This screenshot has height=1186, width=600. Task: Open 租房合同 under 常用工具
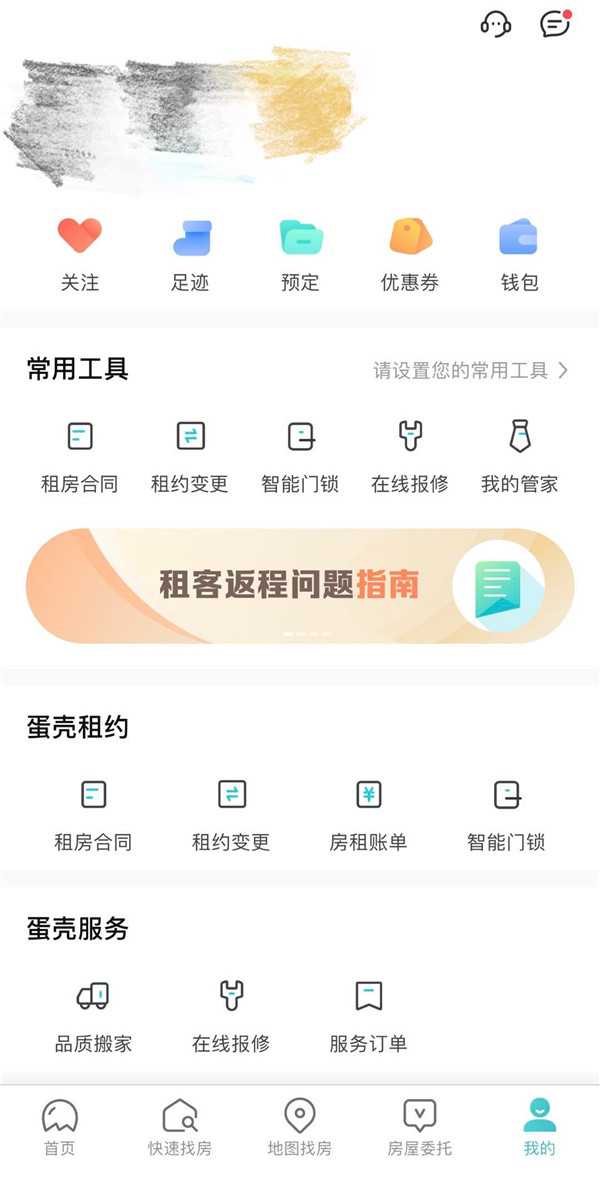pos(80,456)
